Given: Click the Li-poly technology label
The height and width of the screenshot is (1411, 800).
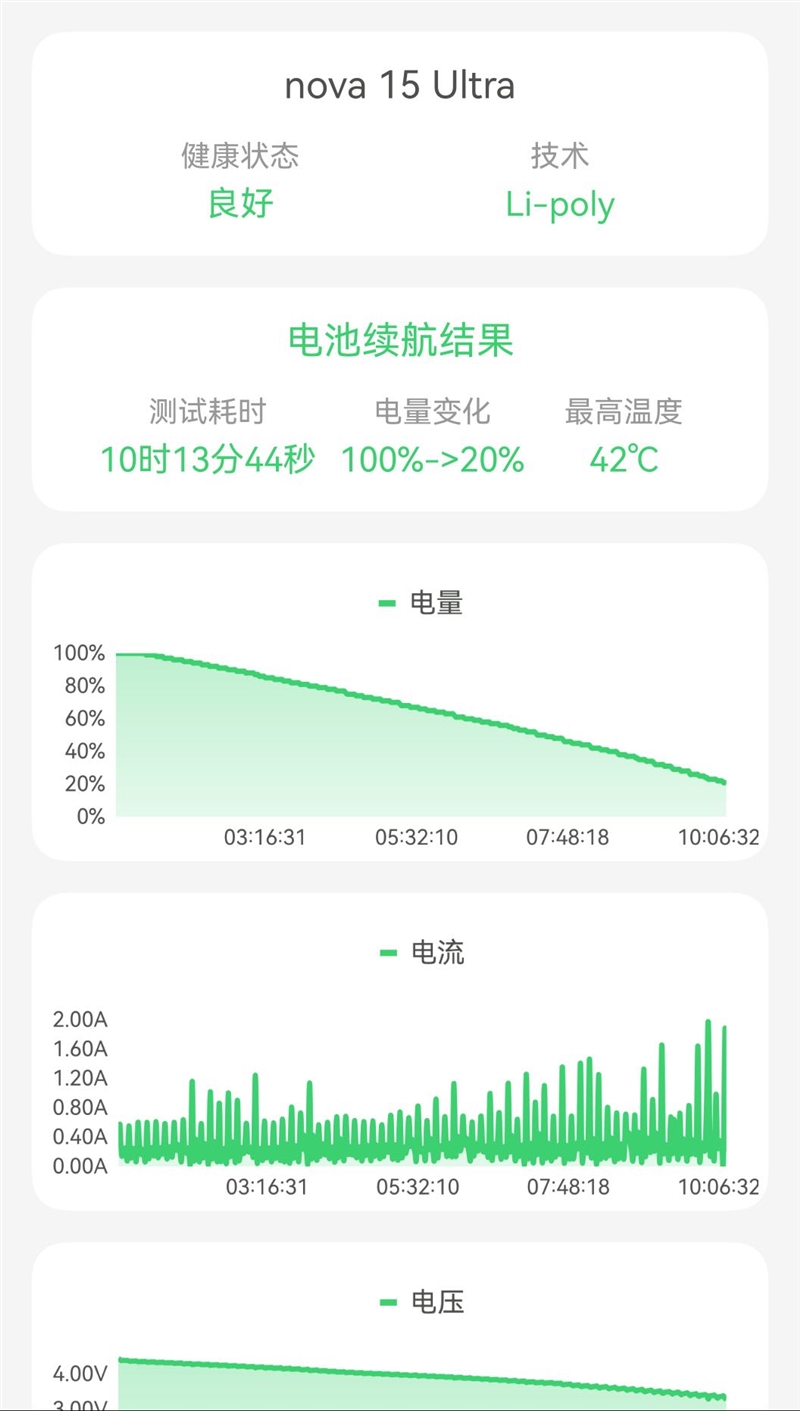Looking at the screenshot, I should (x=560, y=206).
